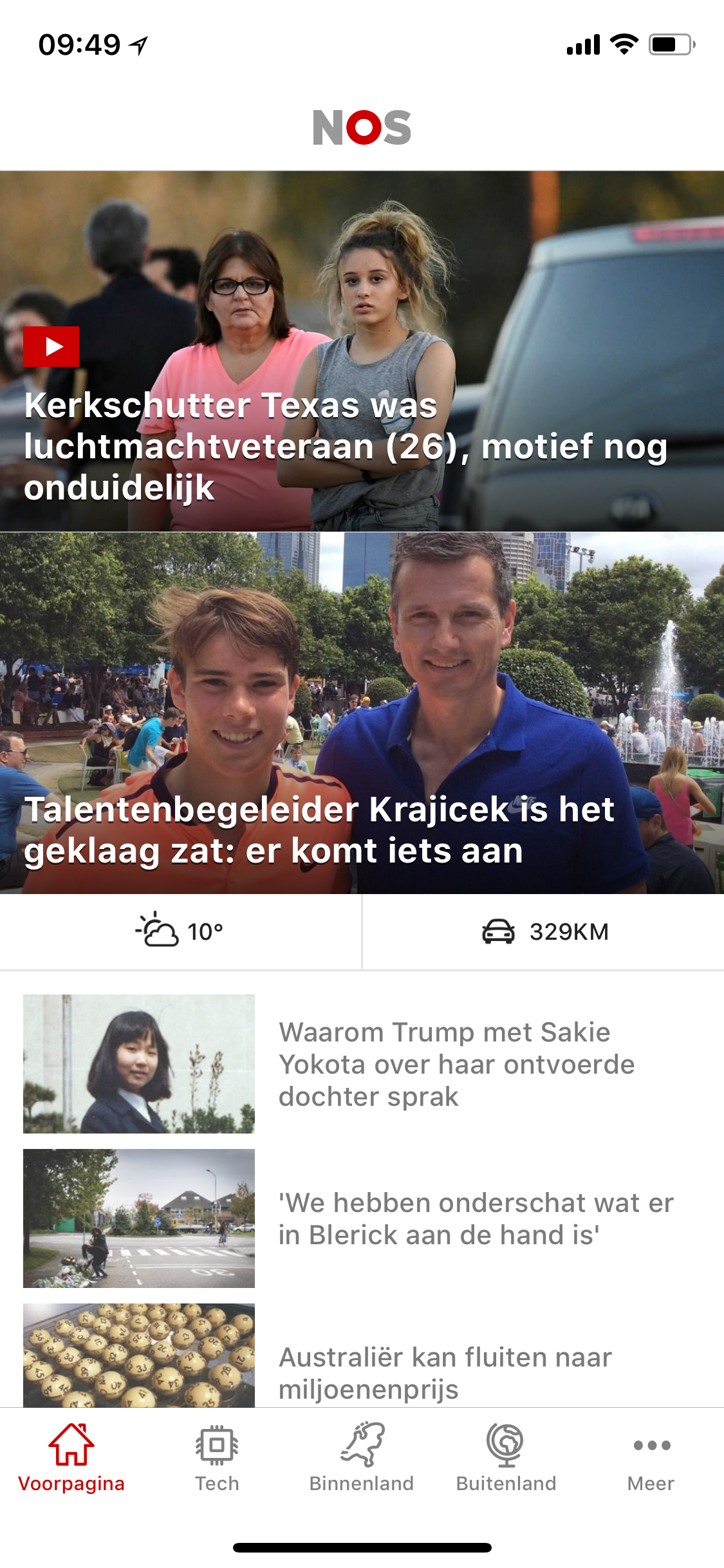Open the weather widget showing 10°
The width and height of the screenshot is (724, 1568).
point(180,931)
